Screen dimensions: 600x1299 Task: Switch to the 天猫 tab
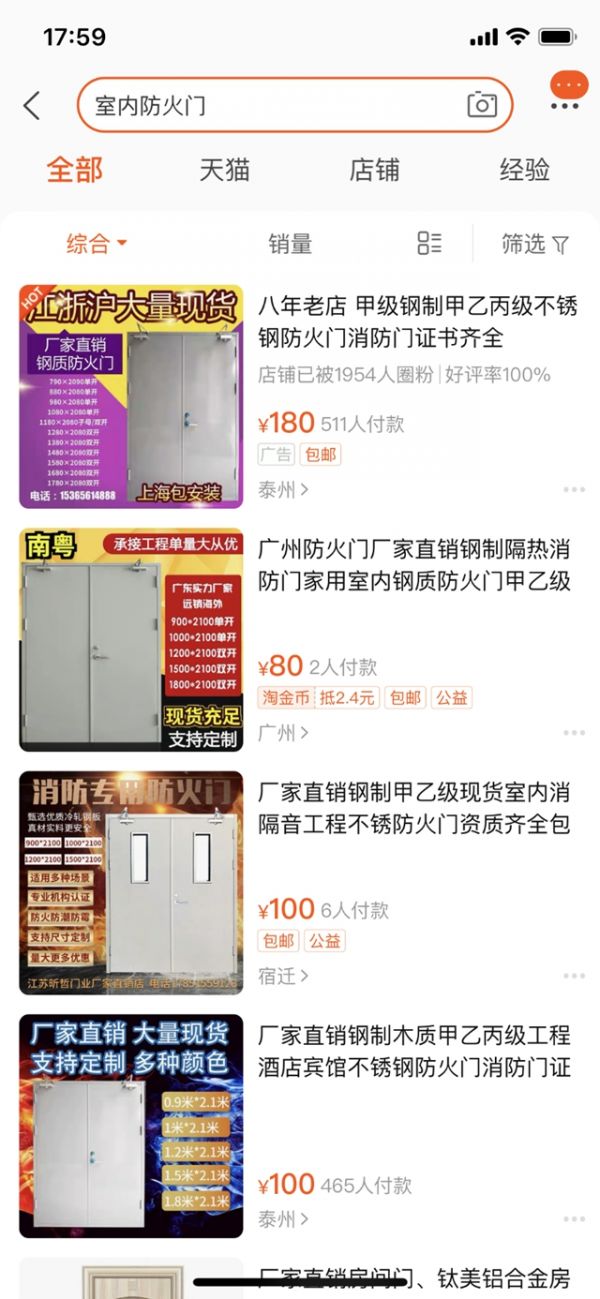tap(224, 170)
